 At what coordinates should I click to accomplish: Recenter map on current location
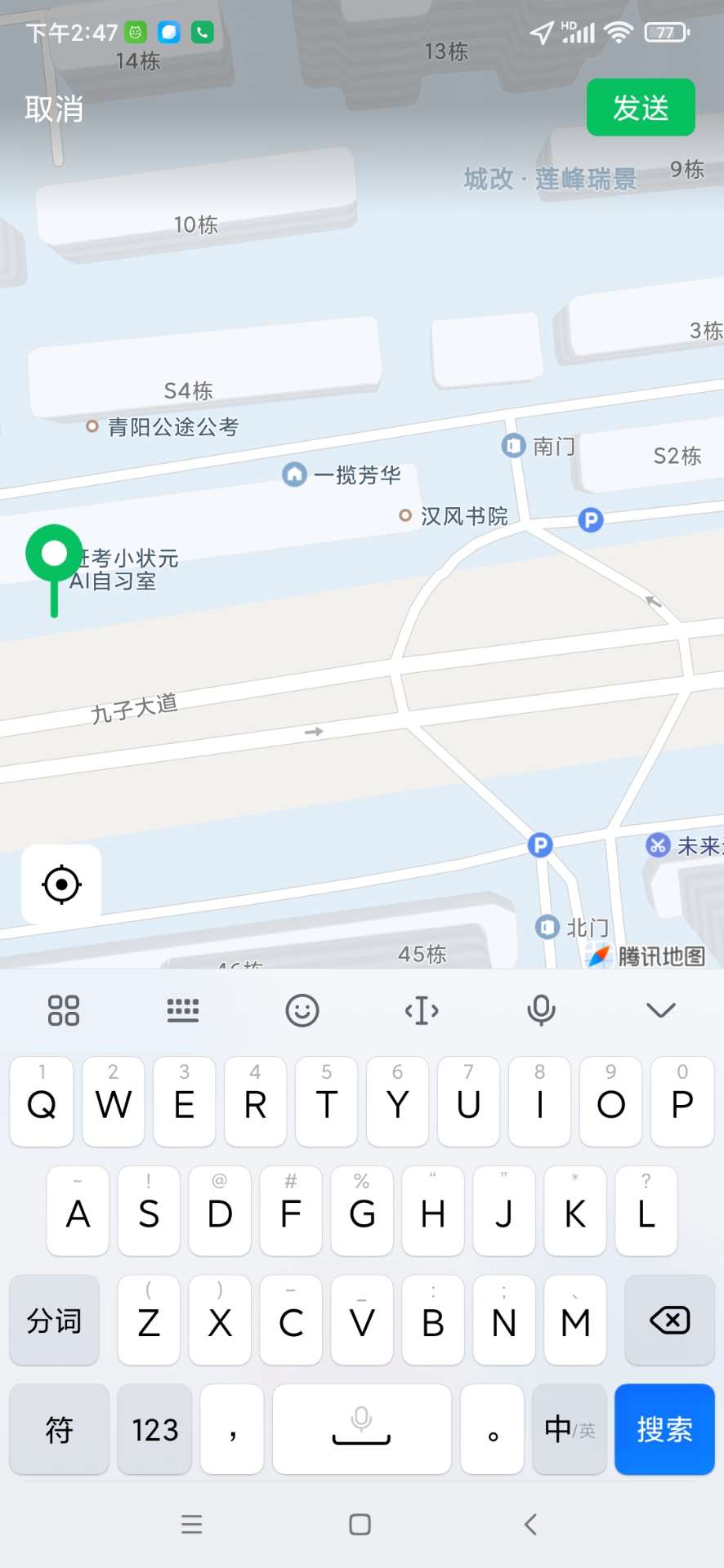click(x=61, y=884)
